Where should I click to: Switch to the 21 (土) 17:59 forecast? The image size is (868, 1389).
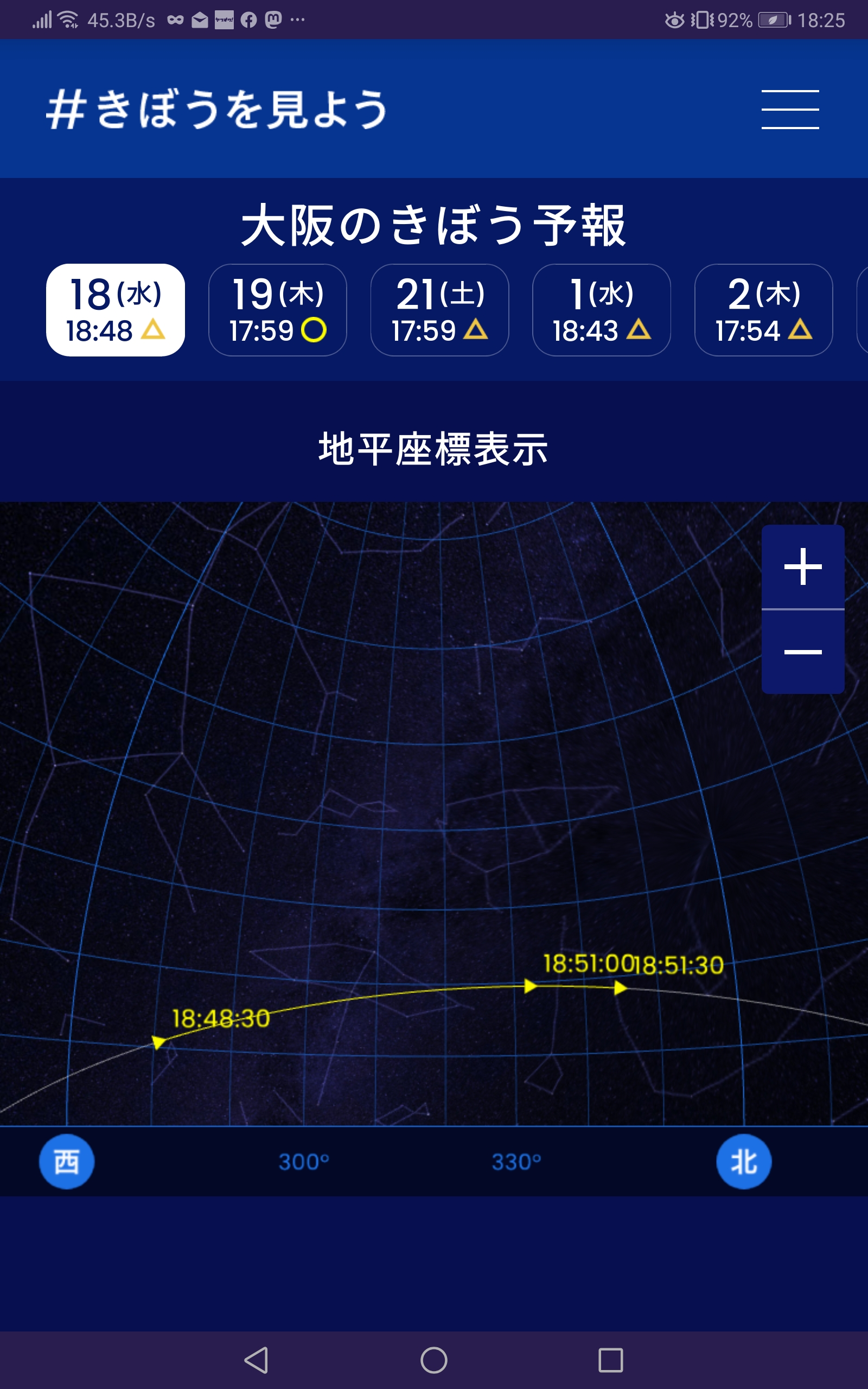point(440,310)
